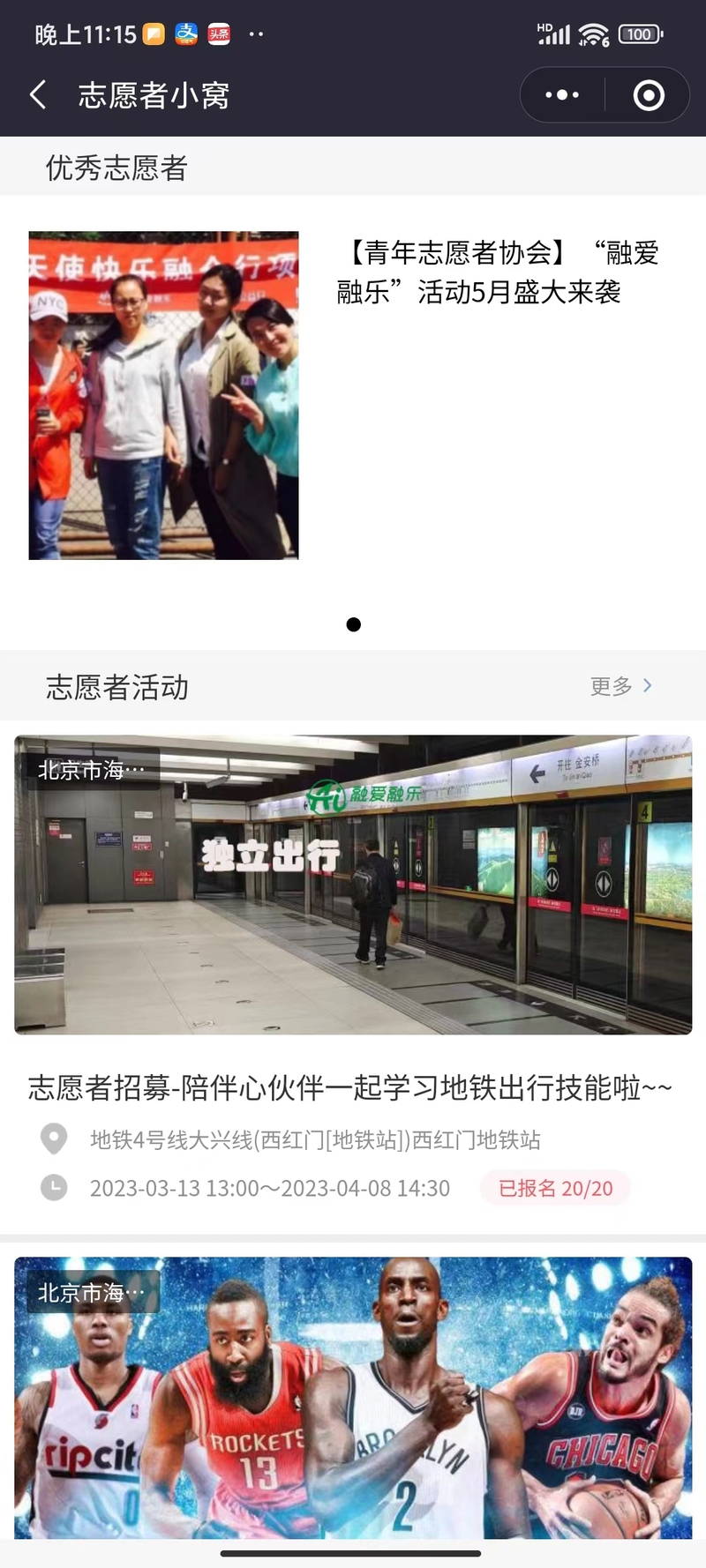Tap the carousel page indicator dot
Viewport: 706px width, 1568px height.
click(x=354, y=624)
